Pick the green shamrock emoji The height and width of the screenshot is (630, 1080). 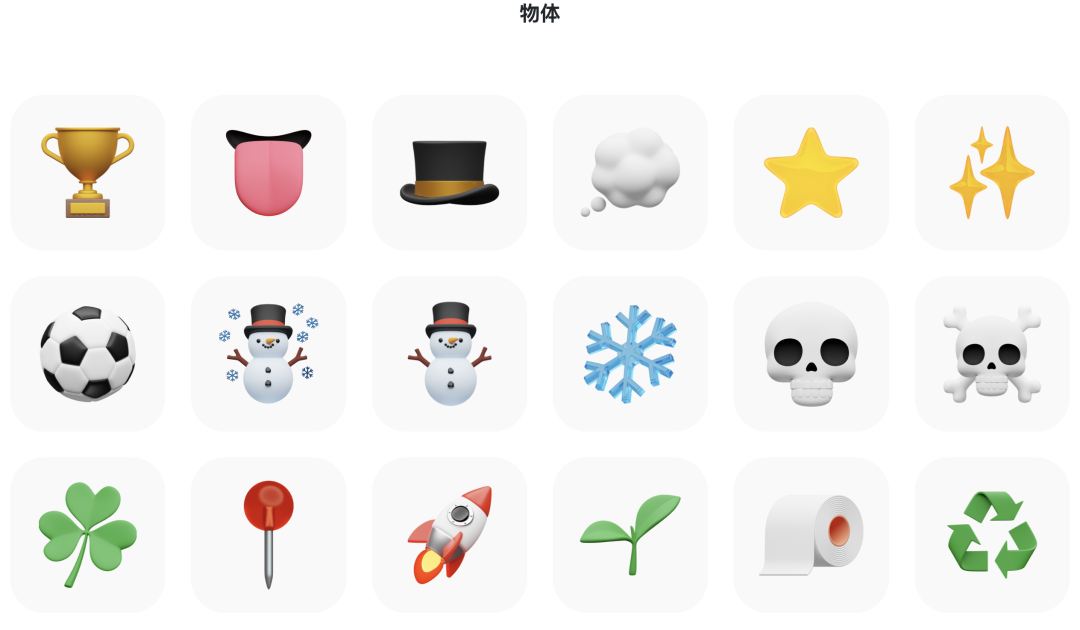[x=88, y=534]
